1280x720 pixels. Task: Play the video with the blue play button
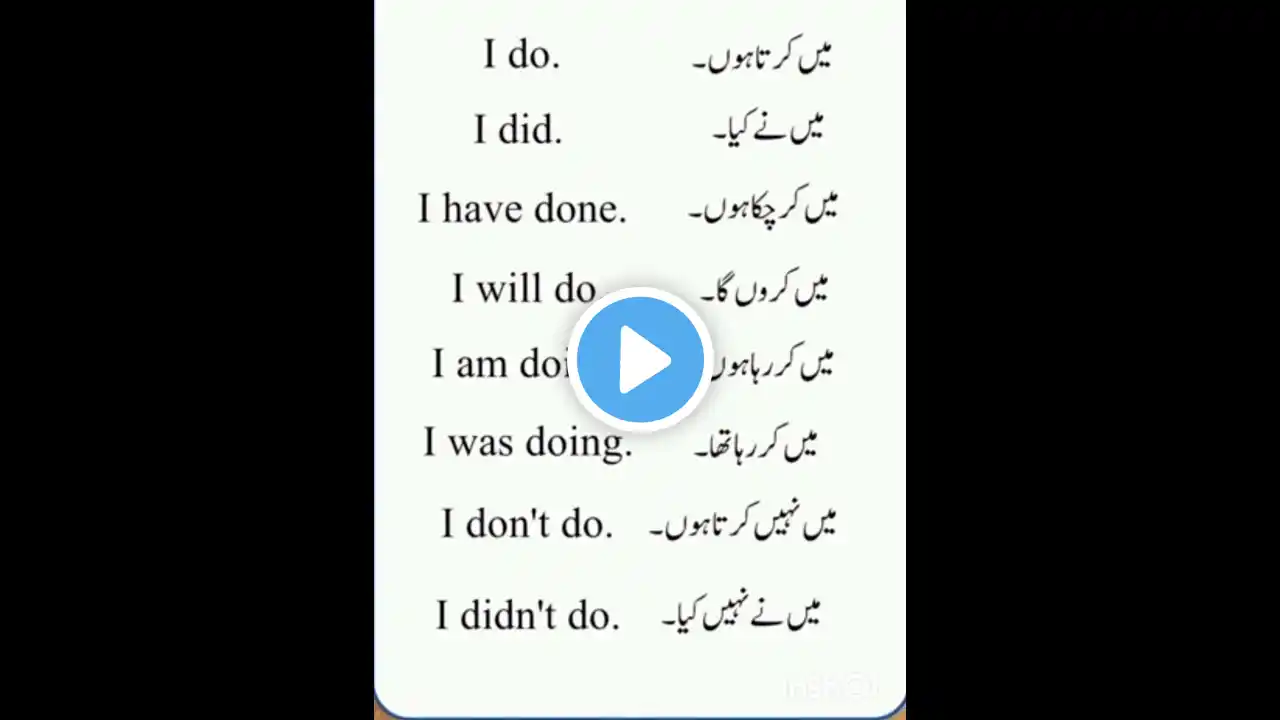pos(640,359)
